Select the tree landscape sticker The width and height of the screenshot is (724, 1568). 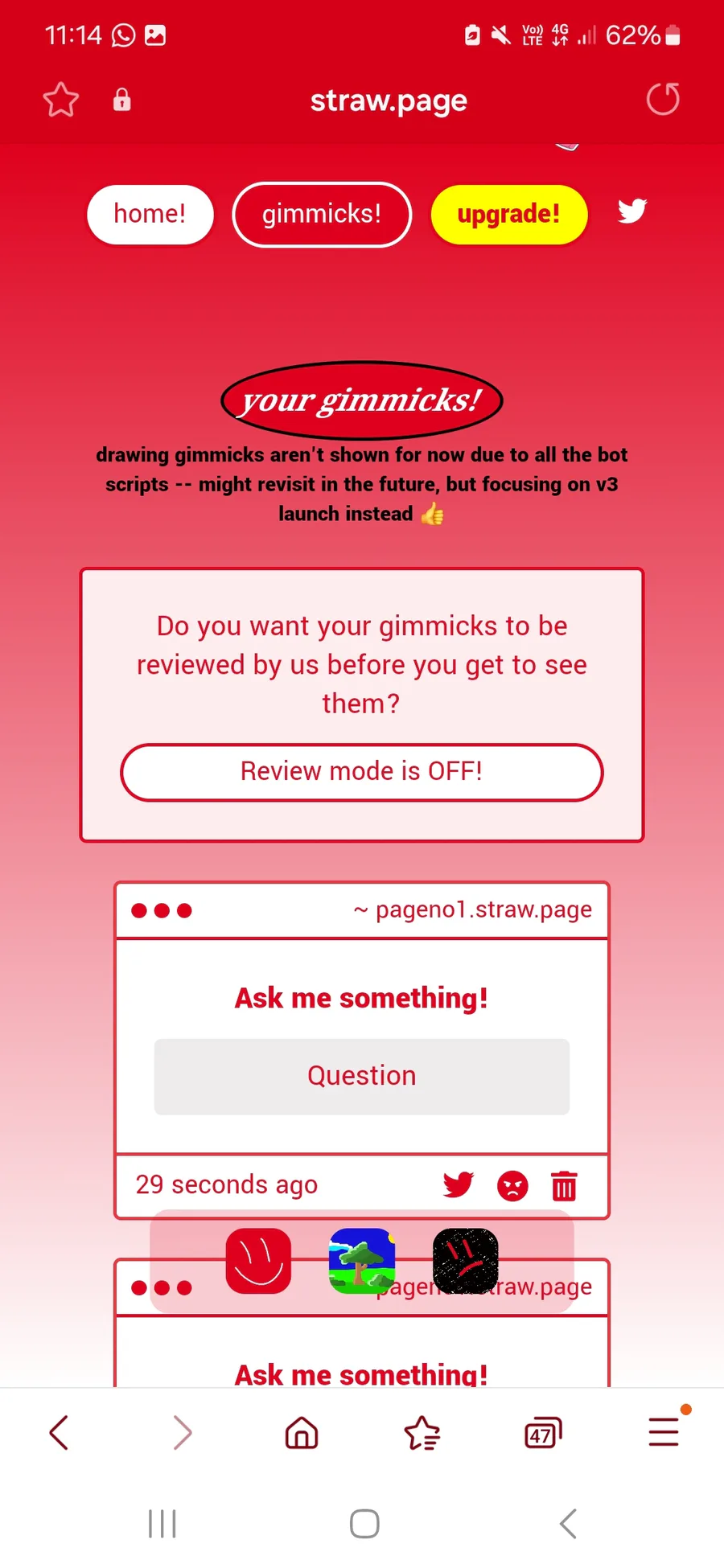pos(362,1261)
